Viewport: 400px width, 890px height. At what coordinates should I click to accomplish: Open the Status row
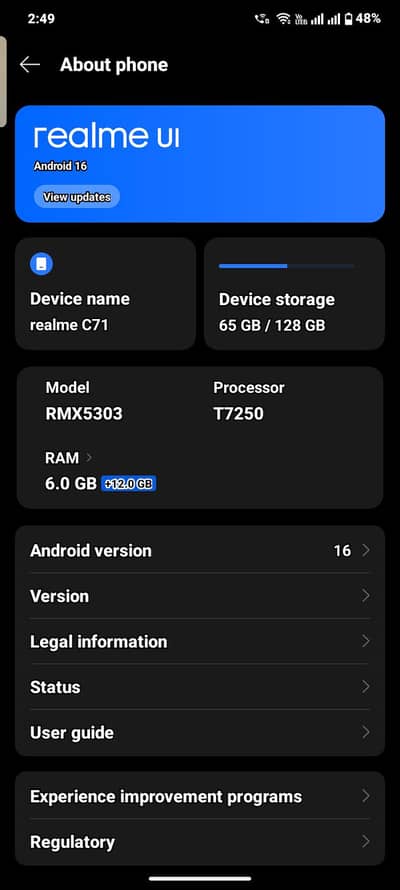[200, 687]
